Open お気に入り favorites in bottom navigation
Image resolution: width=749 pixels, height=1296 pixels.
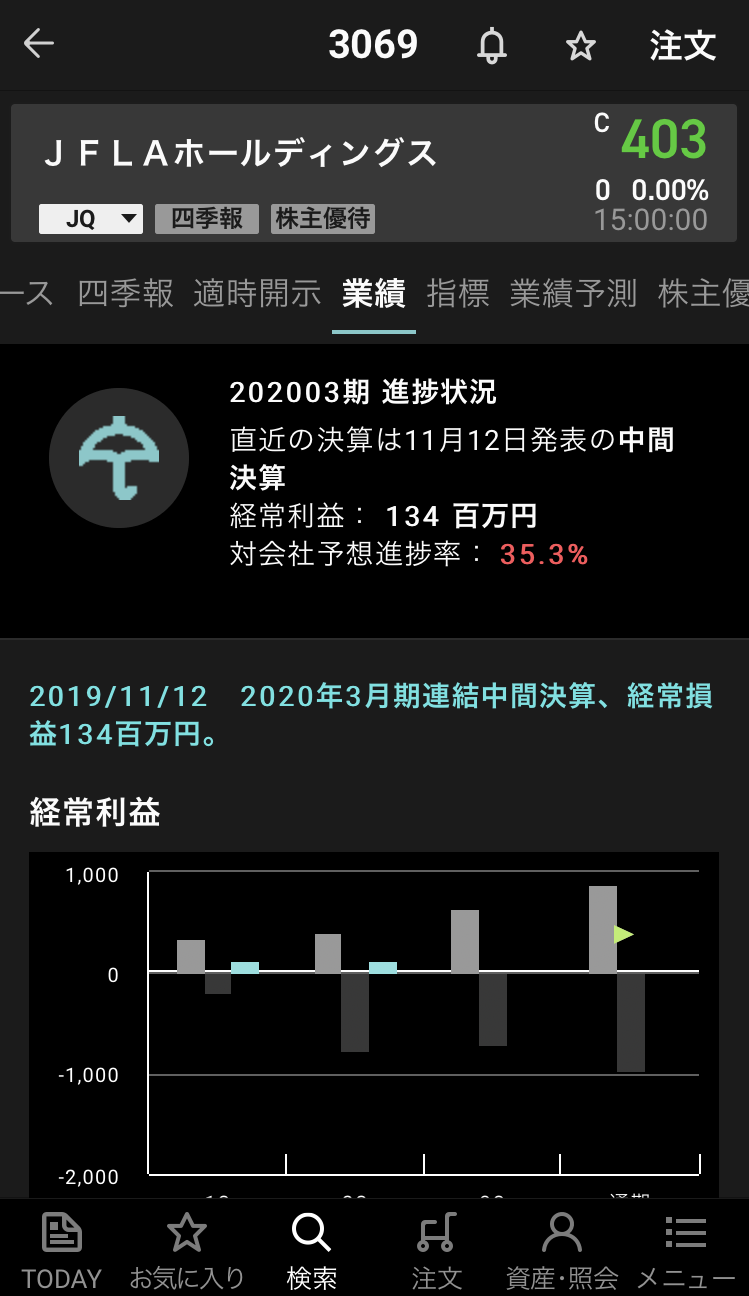point(187,1250)
